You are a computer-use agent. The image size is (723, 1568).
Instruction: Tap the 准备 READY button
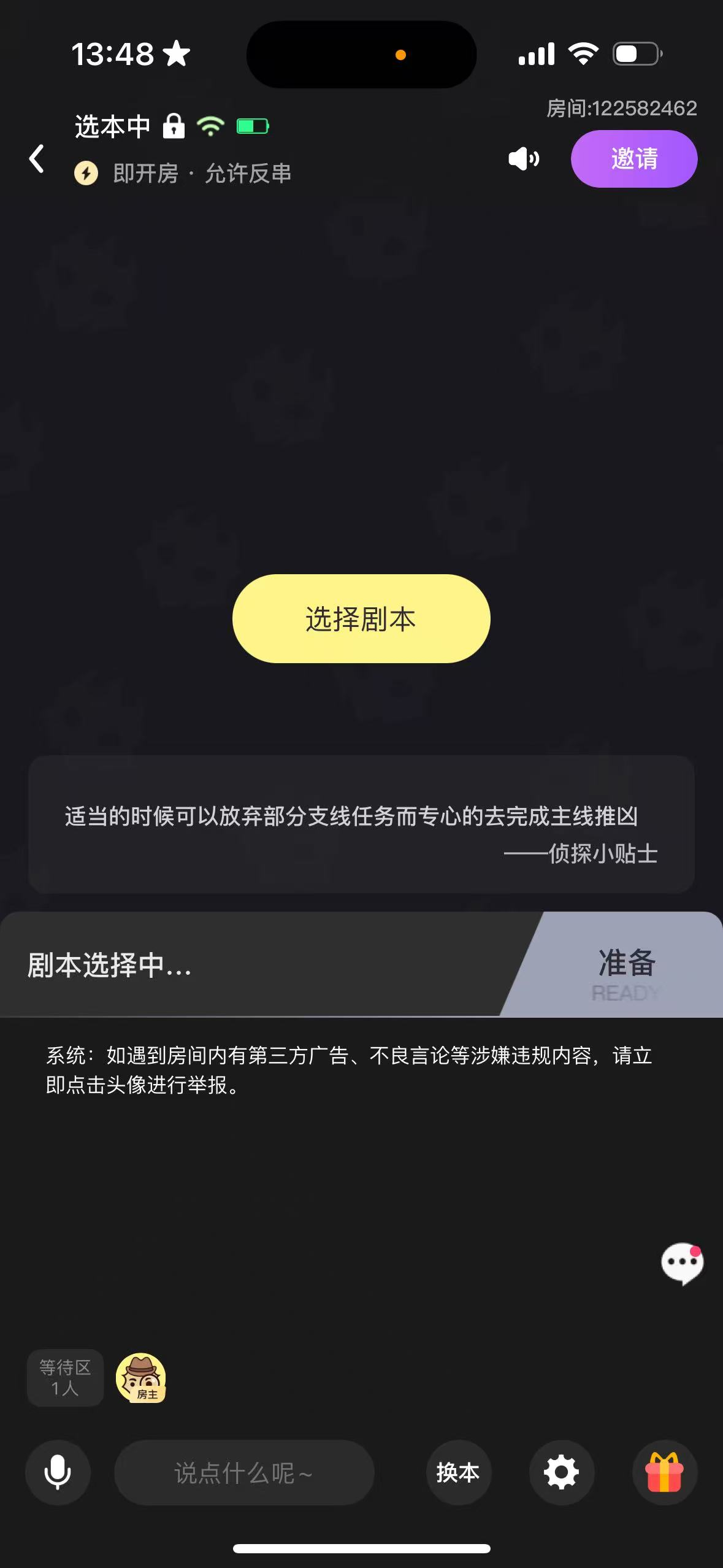pyautogui.click(x=625, y=966)
